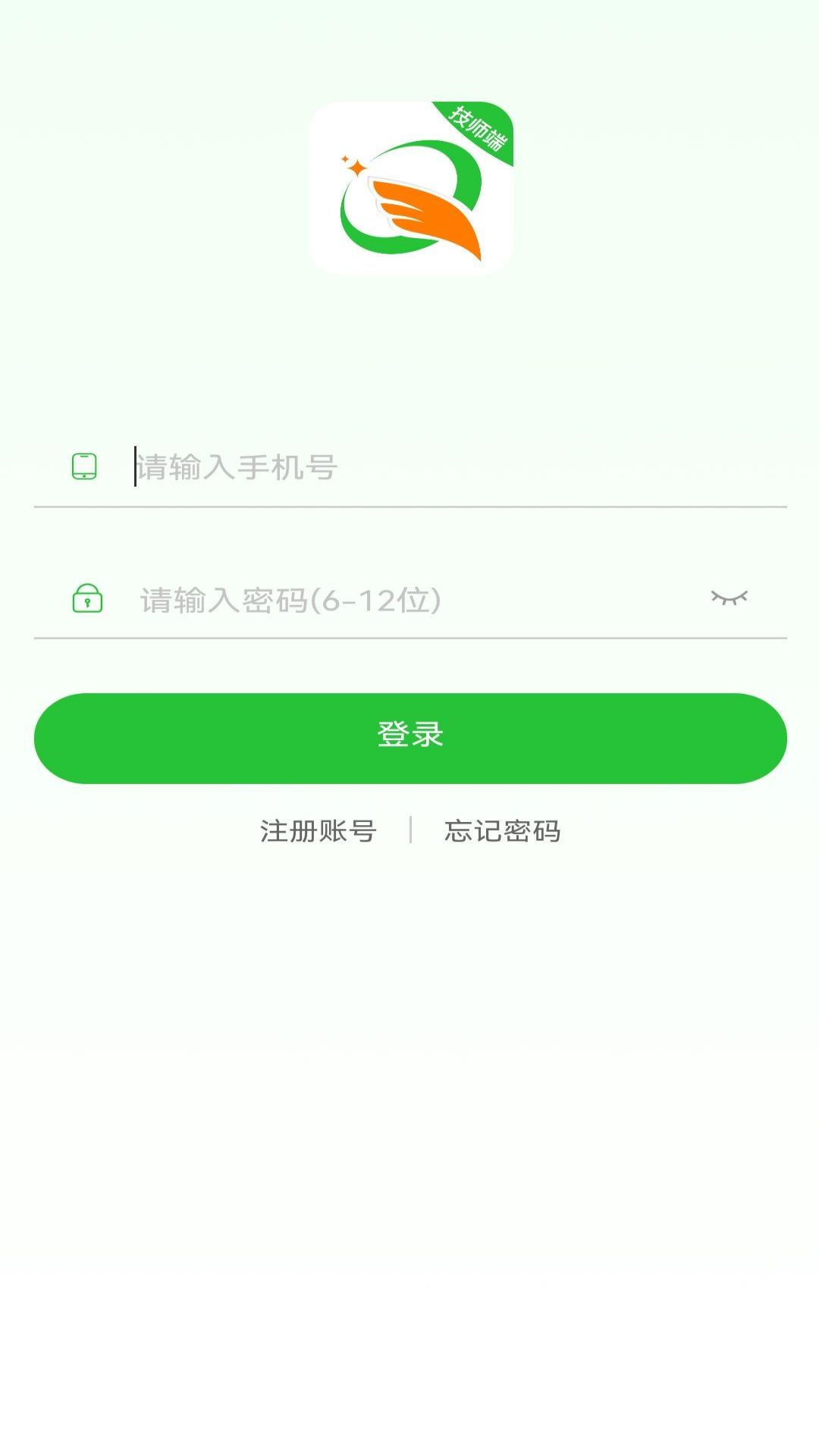Tap the phone number input field
Image resolution: width=819 pixels, height=1456 pixels.
pyautogui.click(x=455, y=466)
